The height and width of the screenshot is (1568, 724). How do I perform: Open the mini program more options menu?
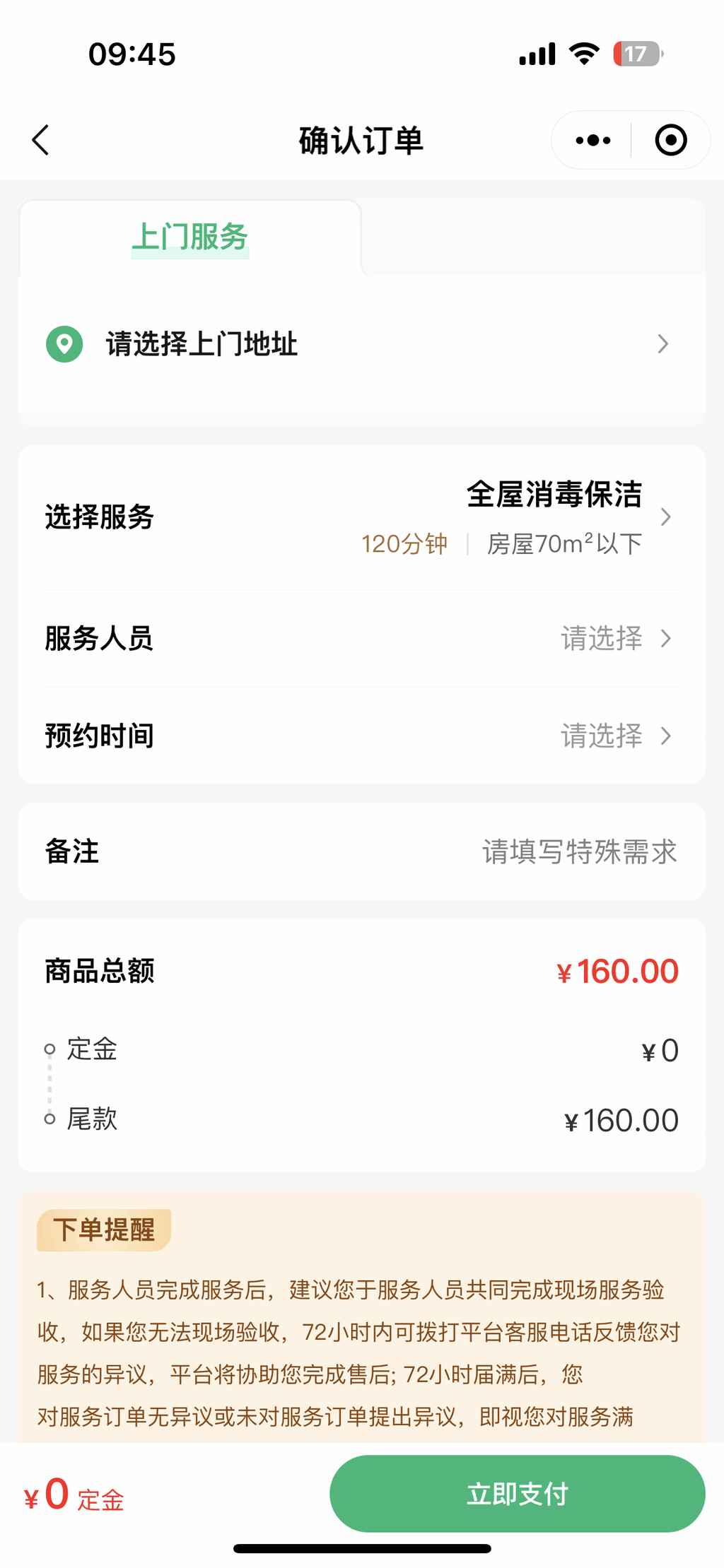[592, 140]
